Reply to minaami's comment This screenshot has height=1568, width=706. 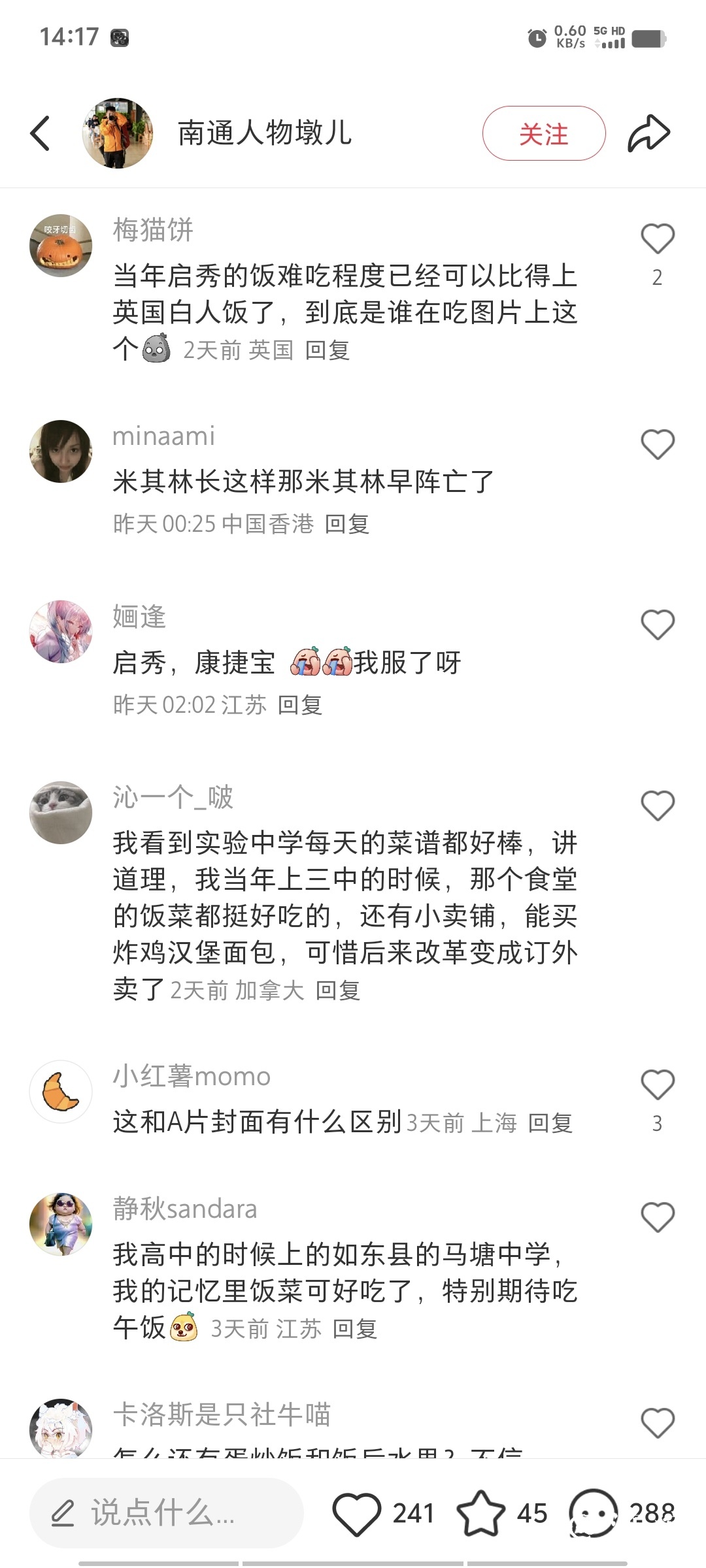coord(347,524)
